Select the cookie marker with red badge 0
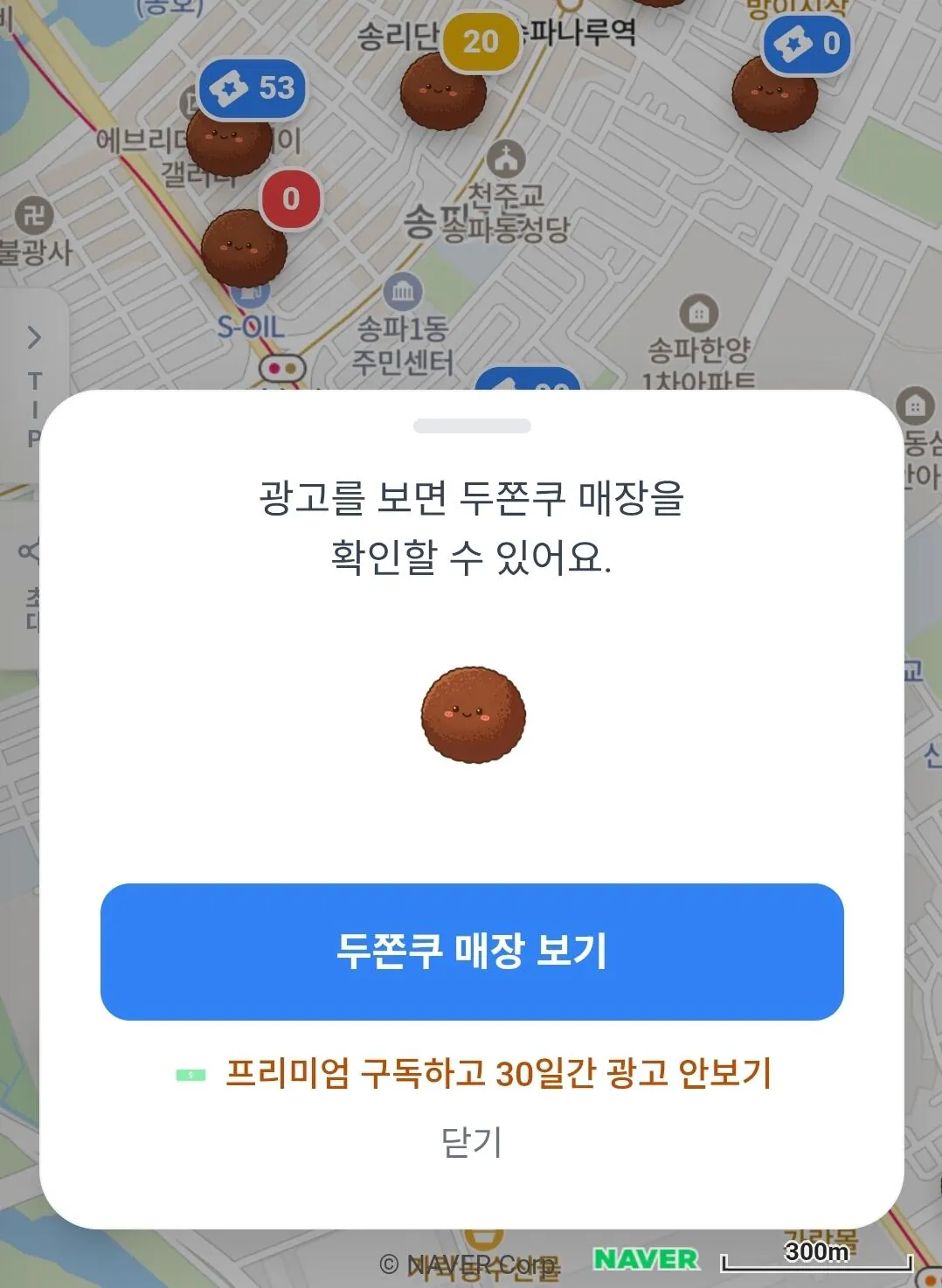Screen dimensions: 942x1288 pyautogui.click(x=244, y=248)
